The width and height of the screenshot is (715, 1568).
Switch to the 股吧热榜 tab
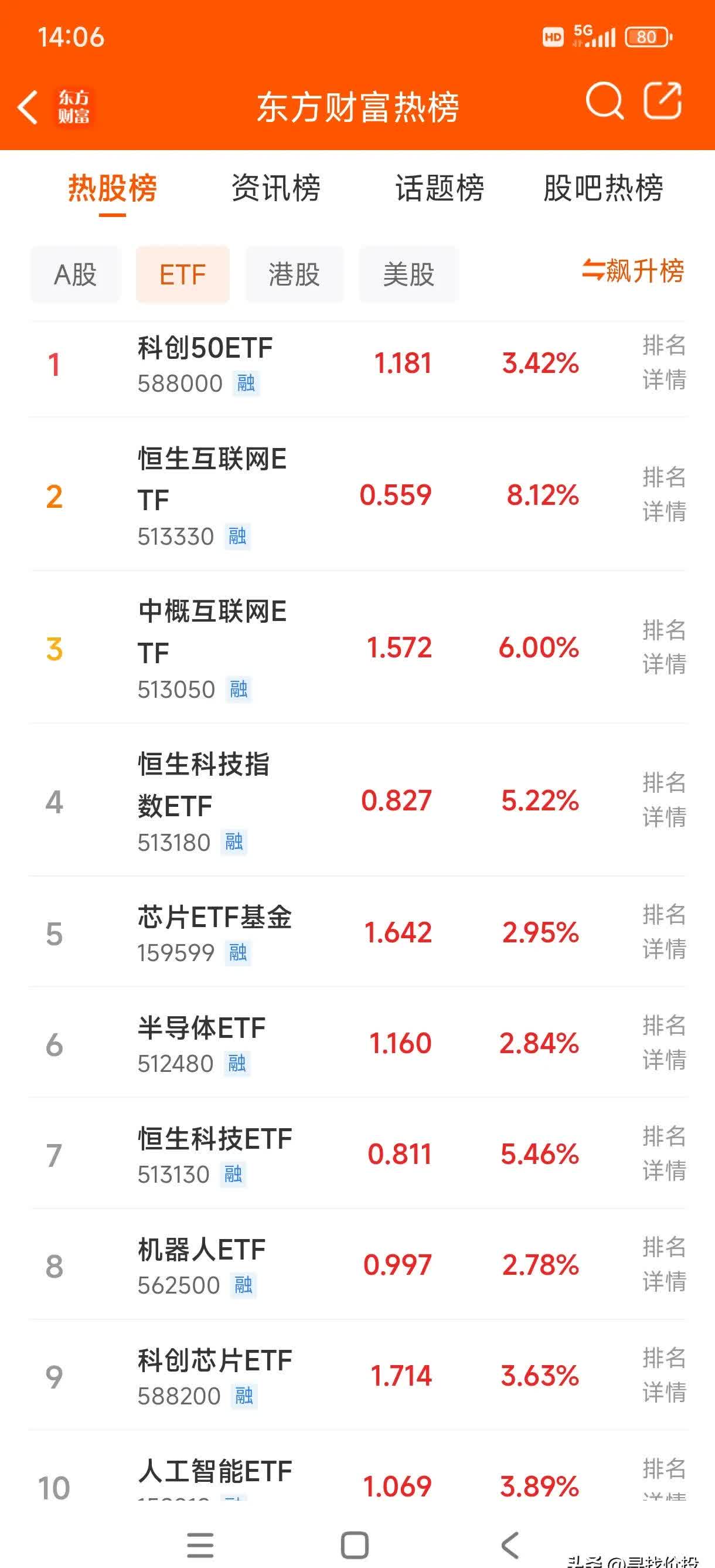(602, 189)
